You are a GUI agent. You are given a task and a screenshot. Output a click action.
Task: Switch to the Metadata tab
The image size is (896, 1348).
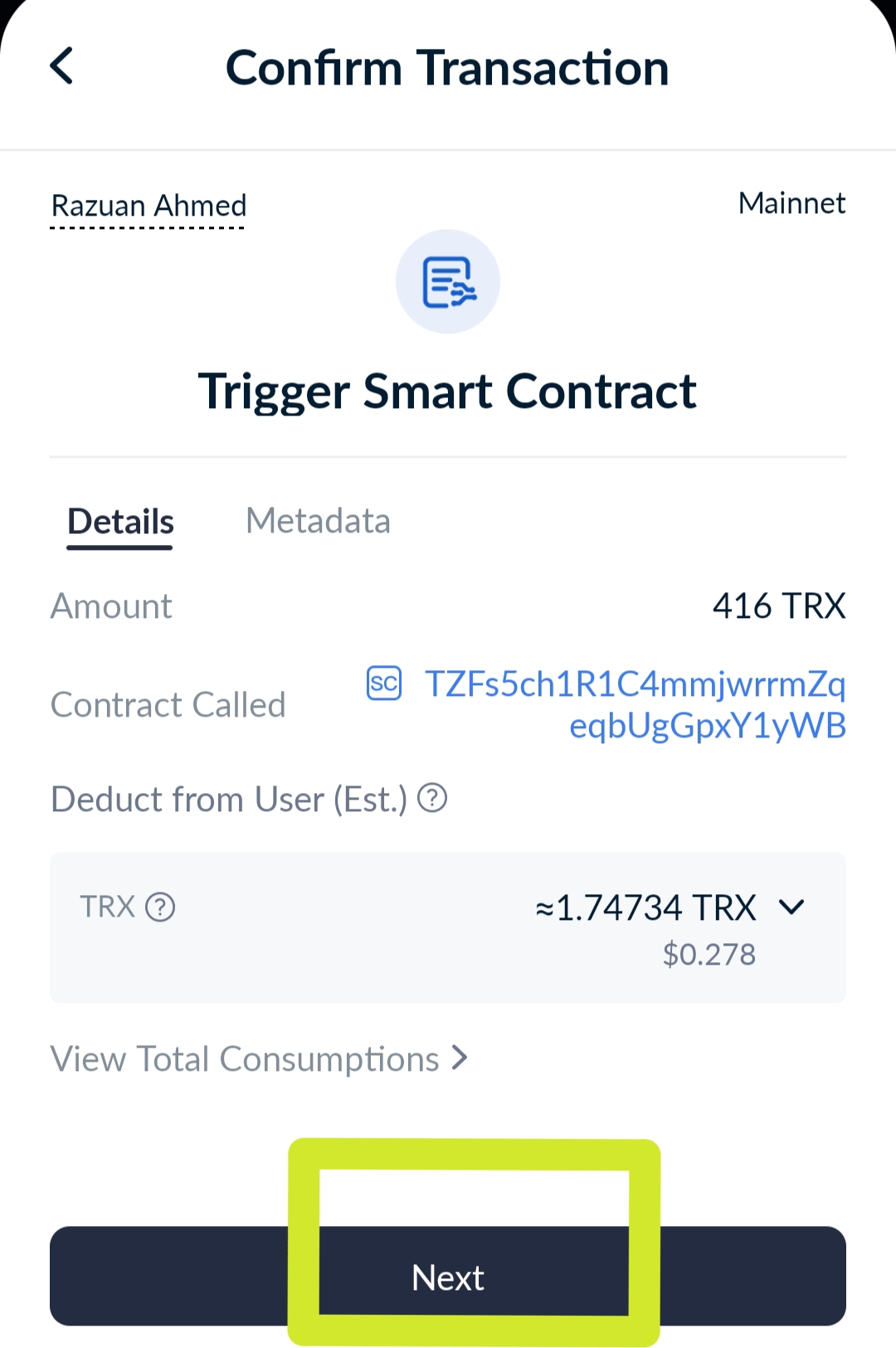[318, 522]
